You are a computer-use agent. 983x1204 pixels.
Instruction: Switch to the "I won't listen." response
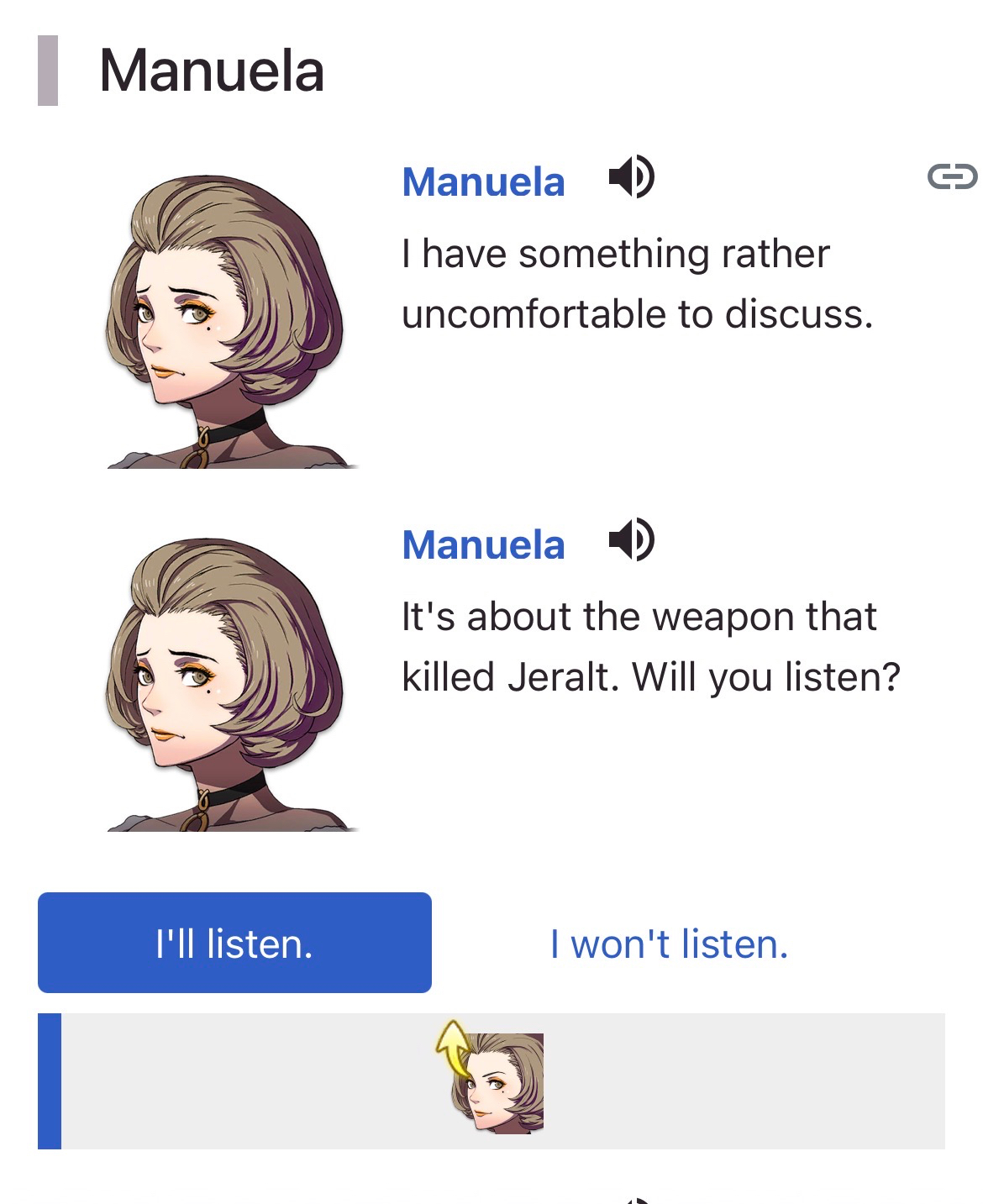click(x=669, y=944)
